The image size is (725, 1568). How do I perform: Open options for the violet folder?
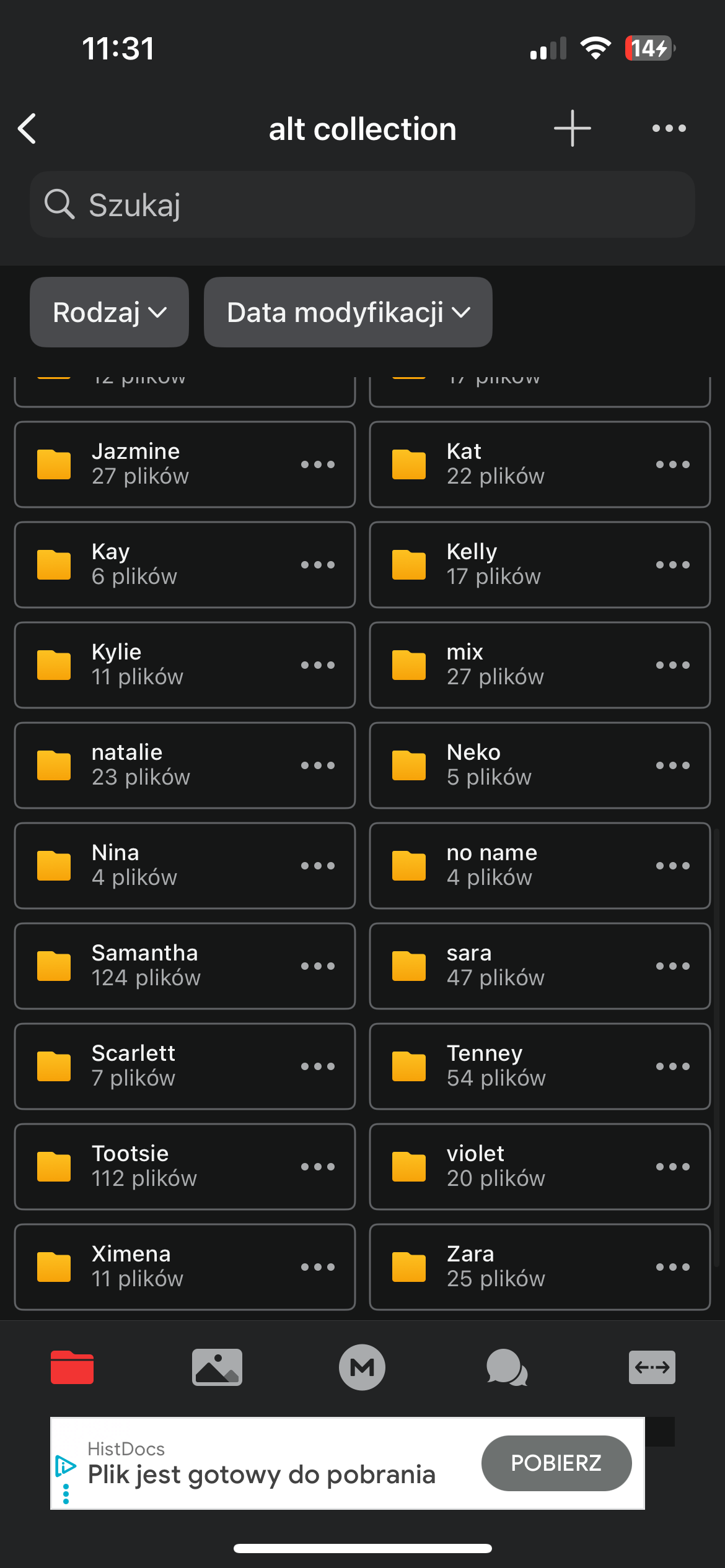point(672,1167)
